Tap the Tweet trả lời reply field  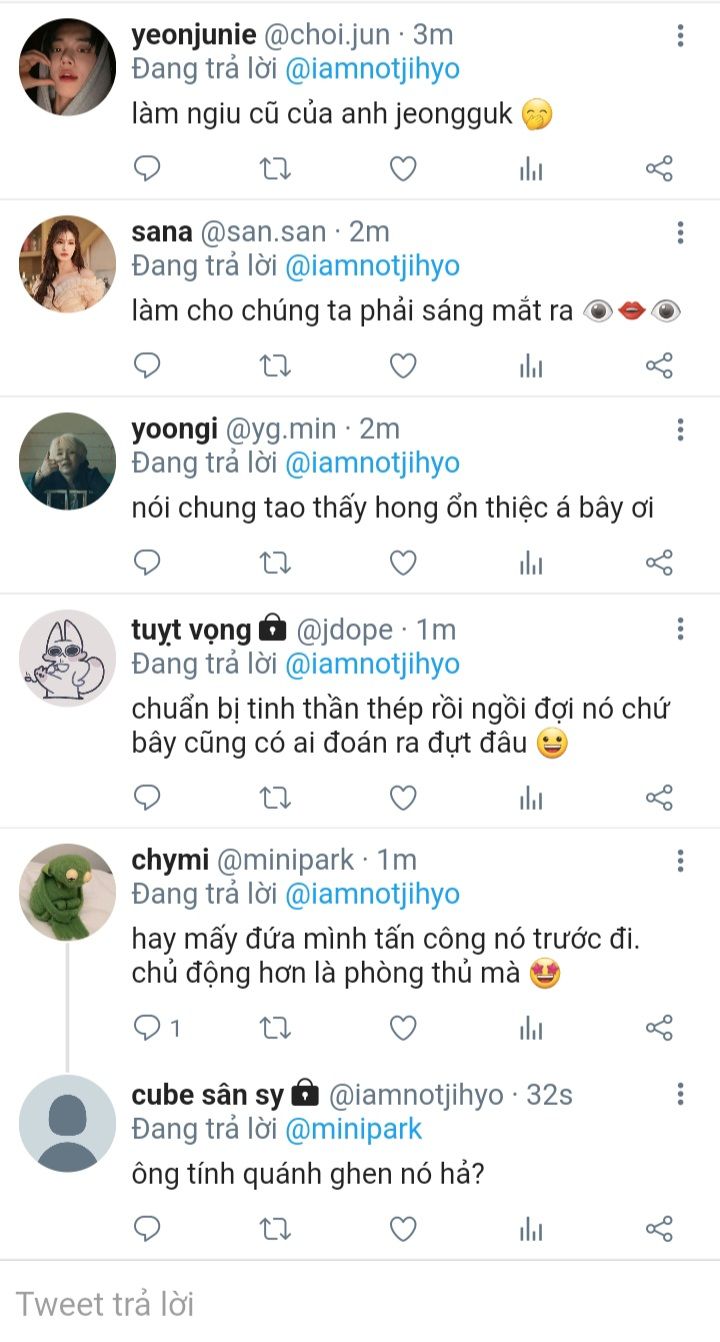(x=360, y=1303)
